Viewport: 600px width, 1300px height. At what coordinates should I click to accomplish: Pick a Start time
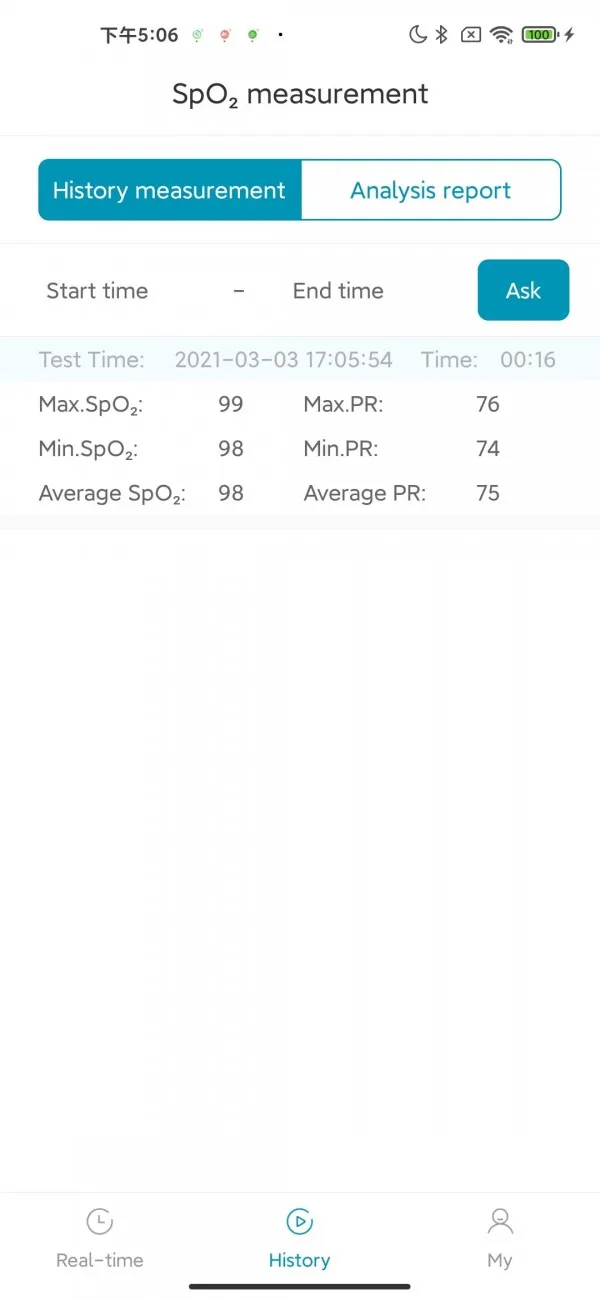click(x=97, y=291)
